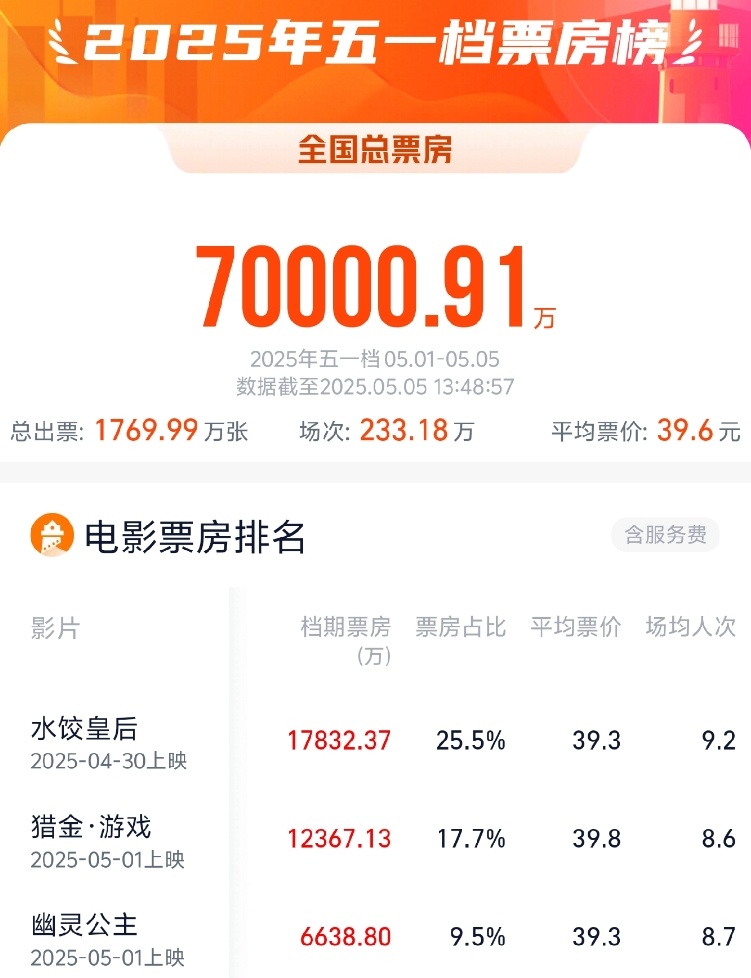Viewport: 751px width, 978px height.
Task: Toggle the 含服务费 service fee tag
Action: pyautogui.click(x=666, y=537)
